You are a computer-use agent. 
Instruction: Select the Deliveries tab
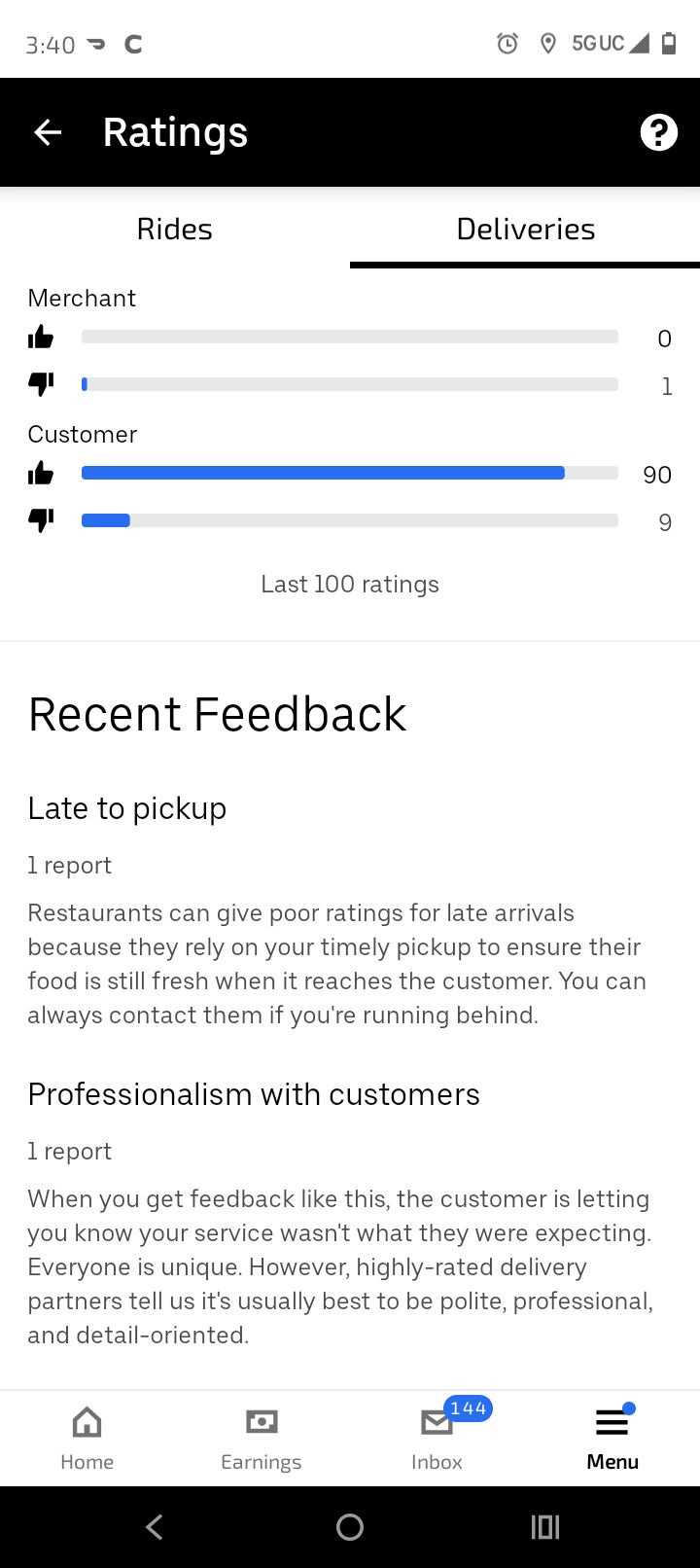[x=525, y=229]
